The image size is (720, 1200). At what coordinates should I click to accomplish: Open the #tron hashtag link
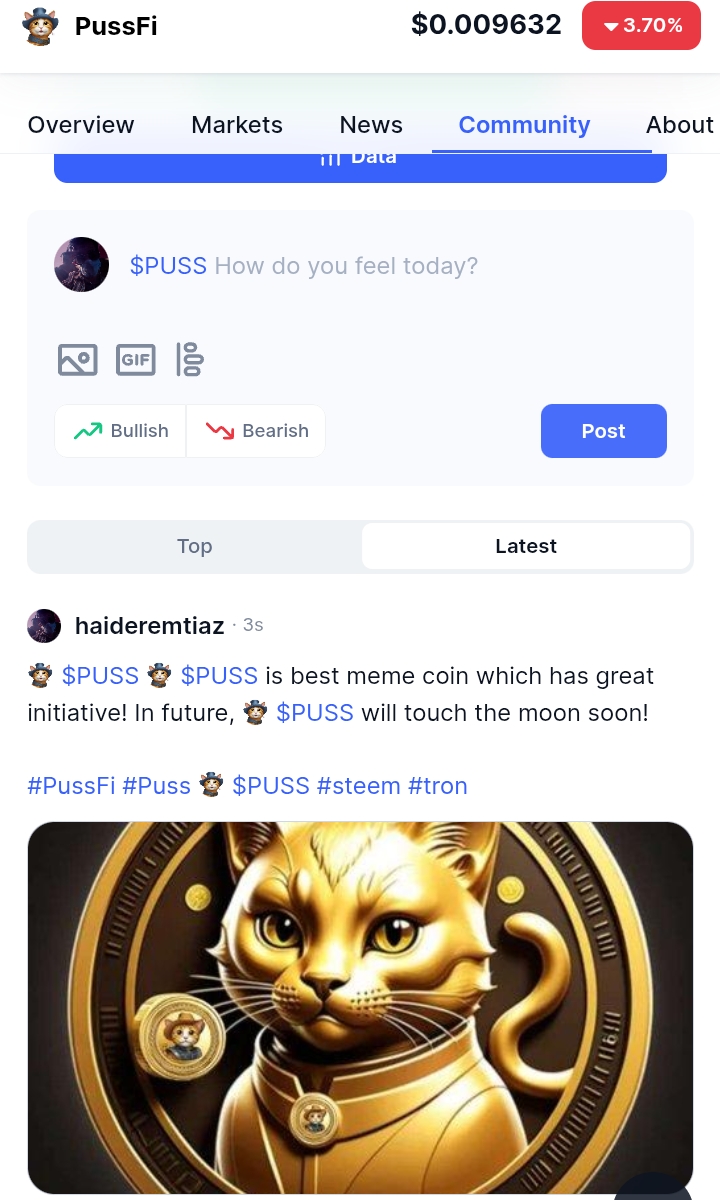438,786
